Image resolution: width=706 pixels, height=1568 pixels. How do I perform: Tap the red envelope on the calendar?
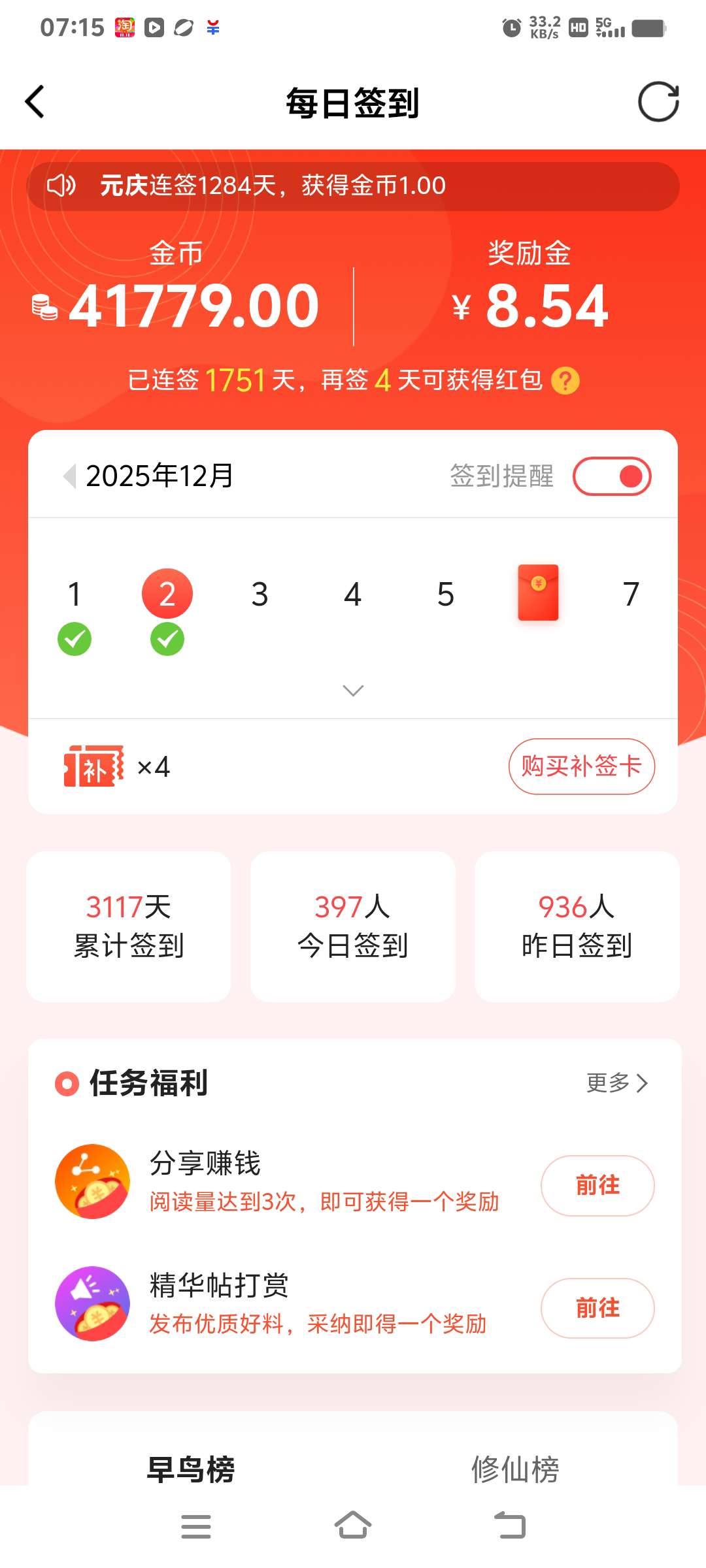pyautogui.click(x=538, y=593)
